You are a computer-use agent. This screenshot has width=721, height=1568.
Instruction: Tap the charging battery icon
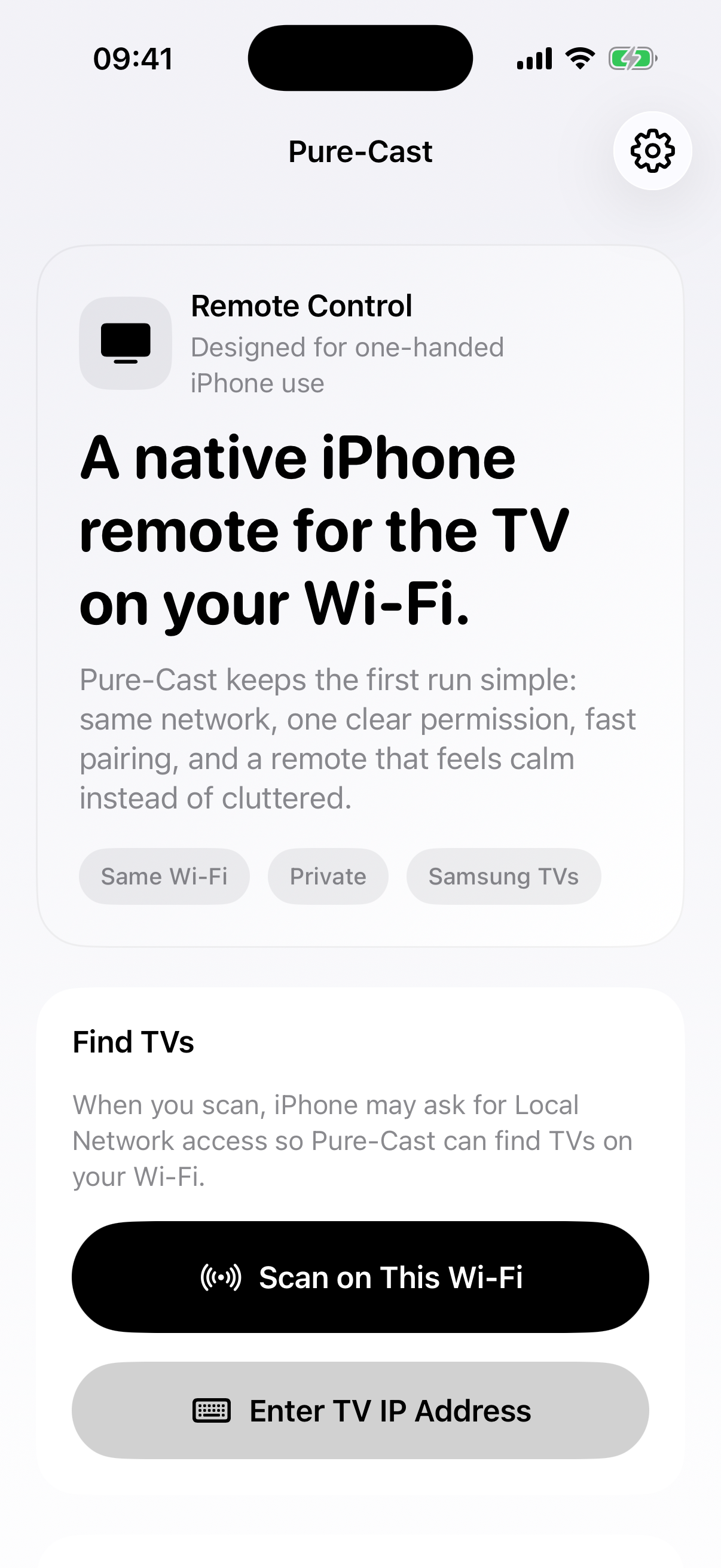click(x=633, y=57)
